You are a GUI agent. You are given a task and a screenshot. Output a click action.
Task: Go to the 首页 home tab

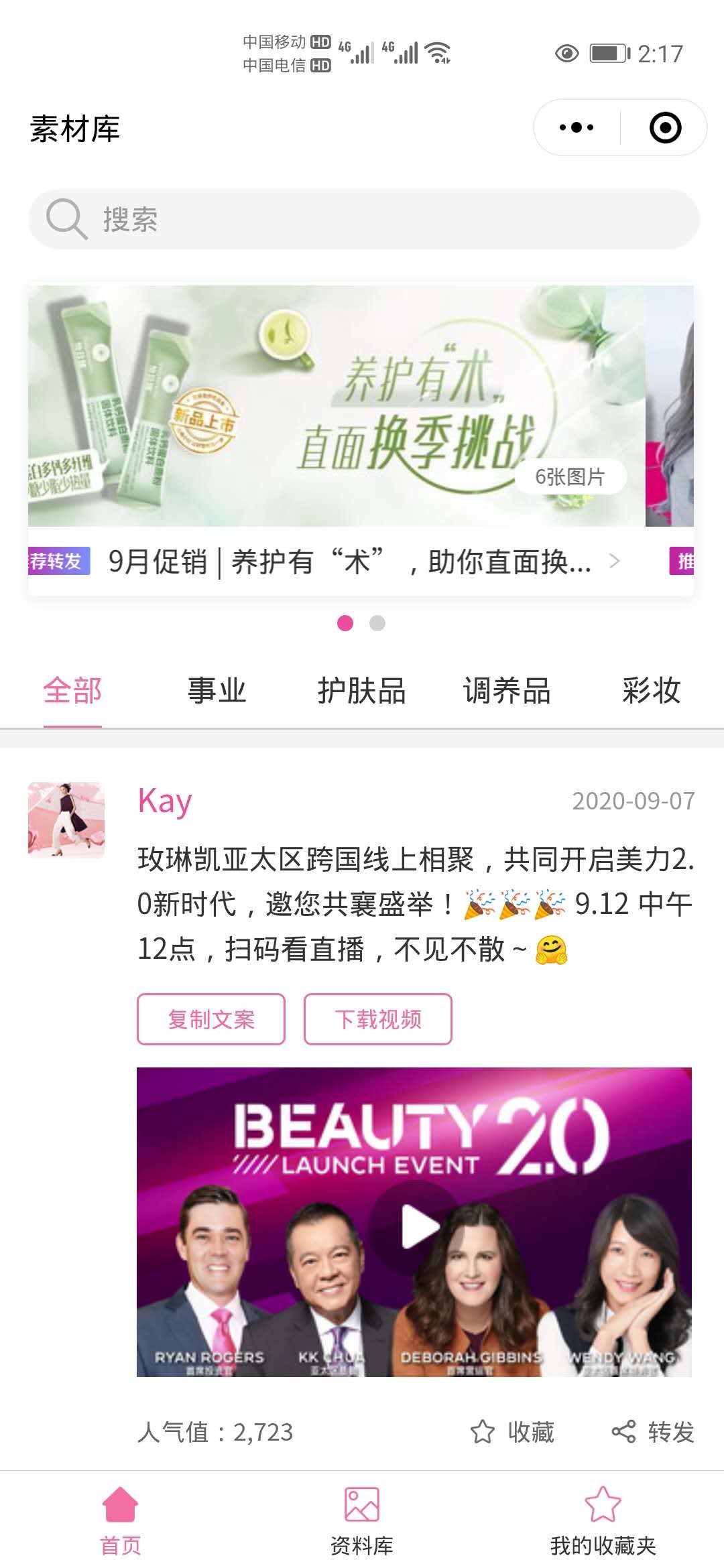point(121,1521)
